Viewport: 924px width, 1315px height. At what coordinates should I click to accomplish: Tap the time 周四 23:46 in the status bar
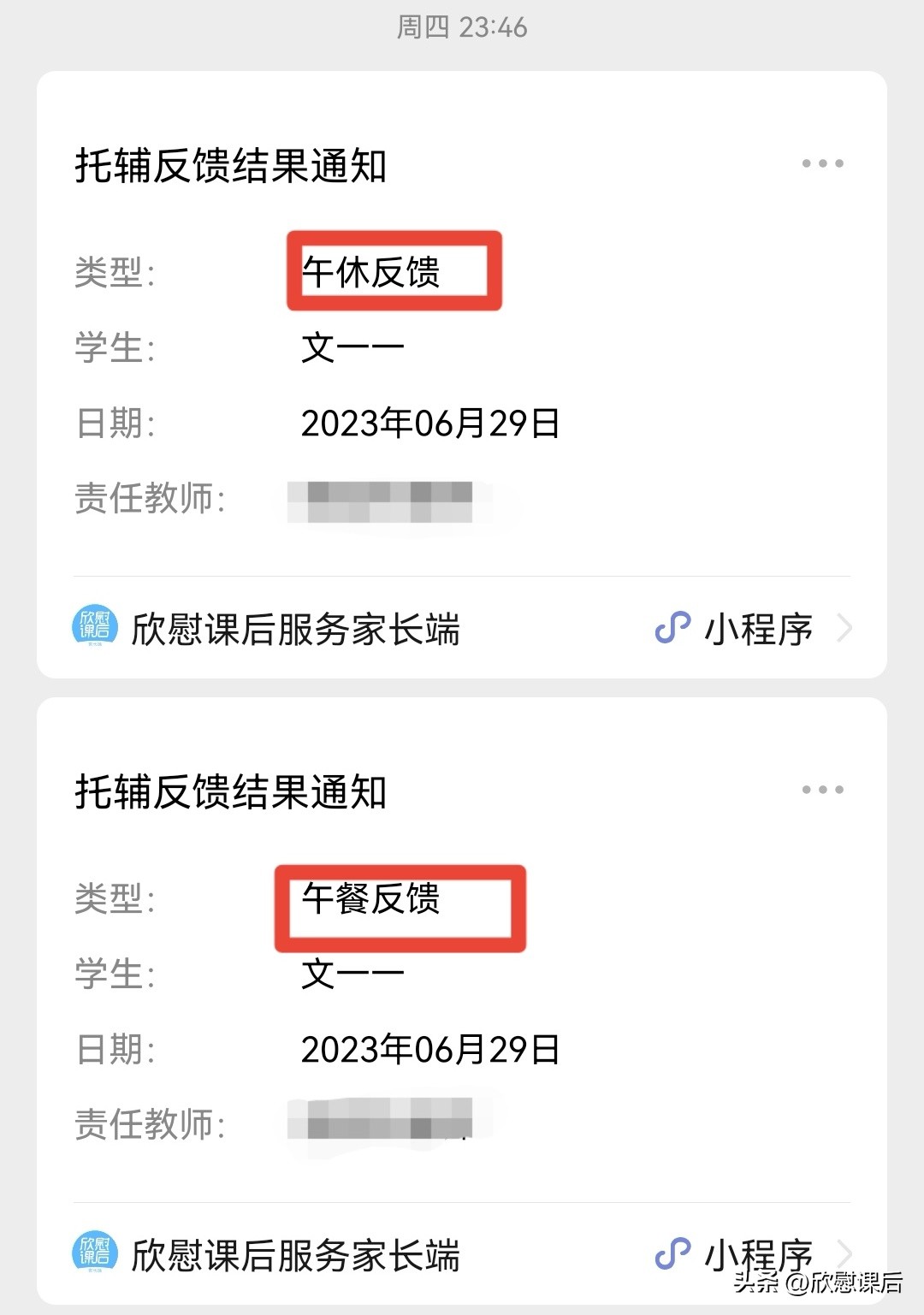(462, 27)
